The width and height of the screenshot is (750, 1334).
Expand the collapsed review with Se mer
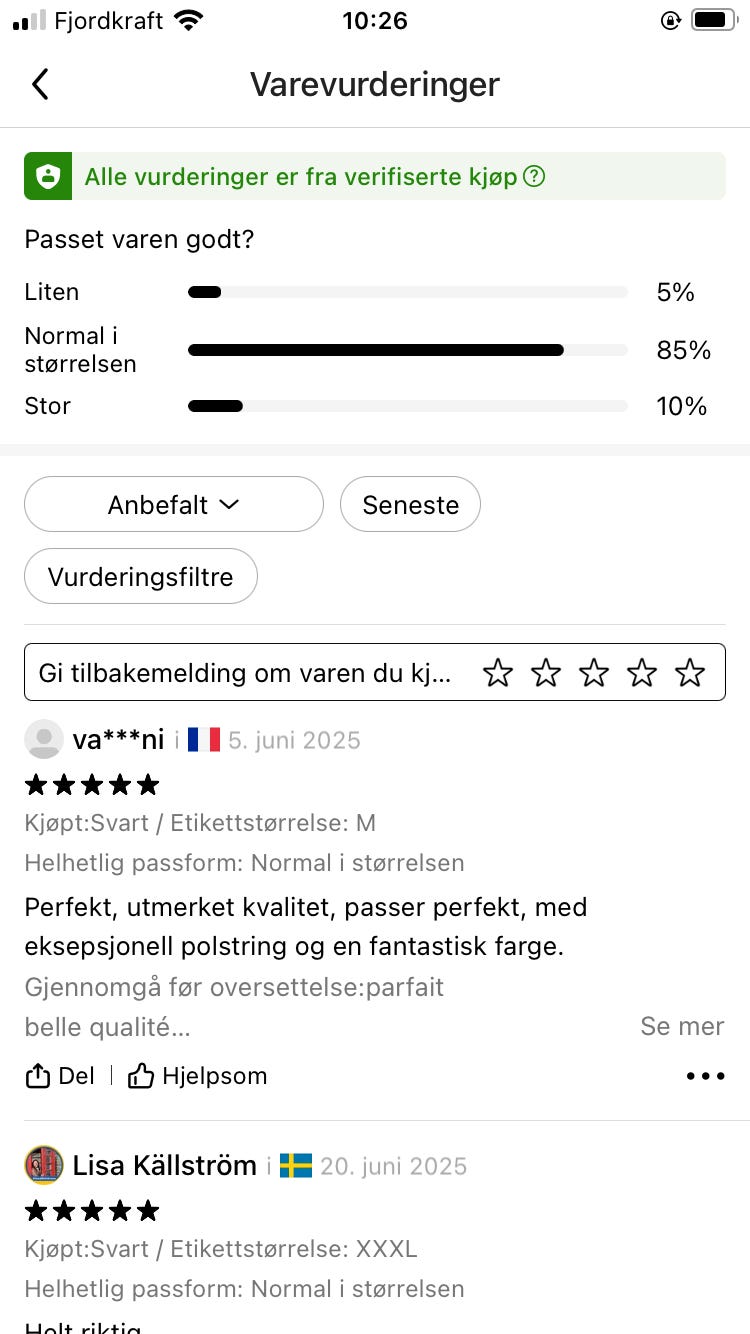pyautogui.click(x=682, y=1026)
